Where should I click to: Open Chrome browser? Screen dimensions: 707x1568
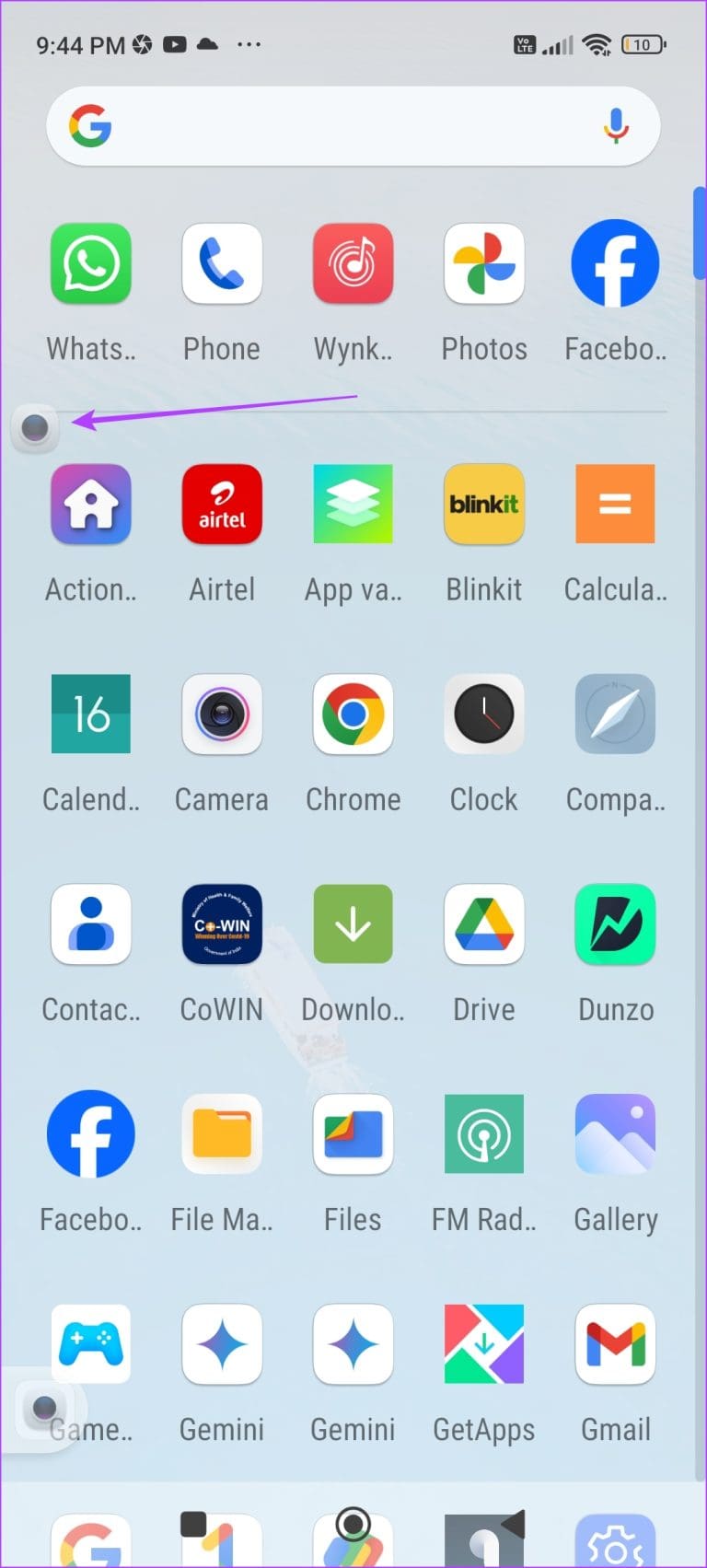(x=353, y=714)
